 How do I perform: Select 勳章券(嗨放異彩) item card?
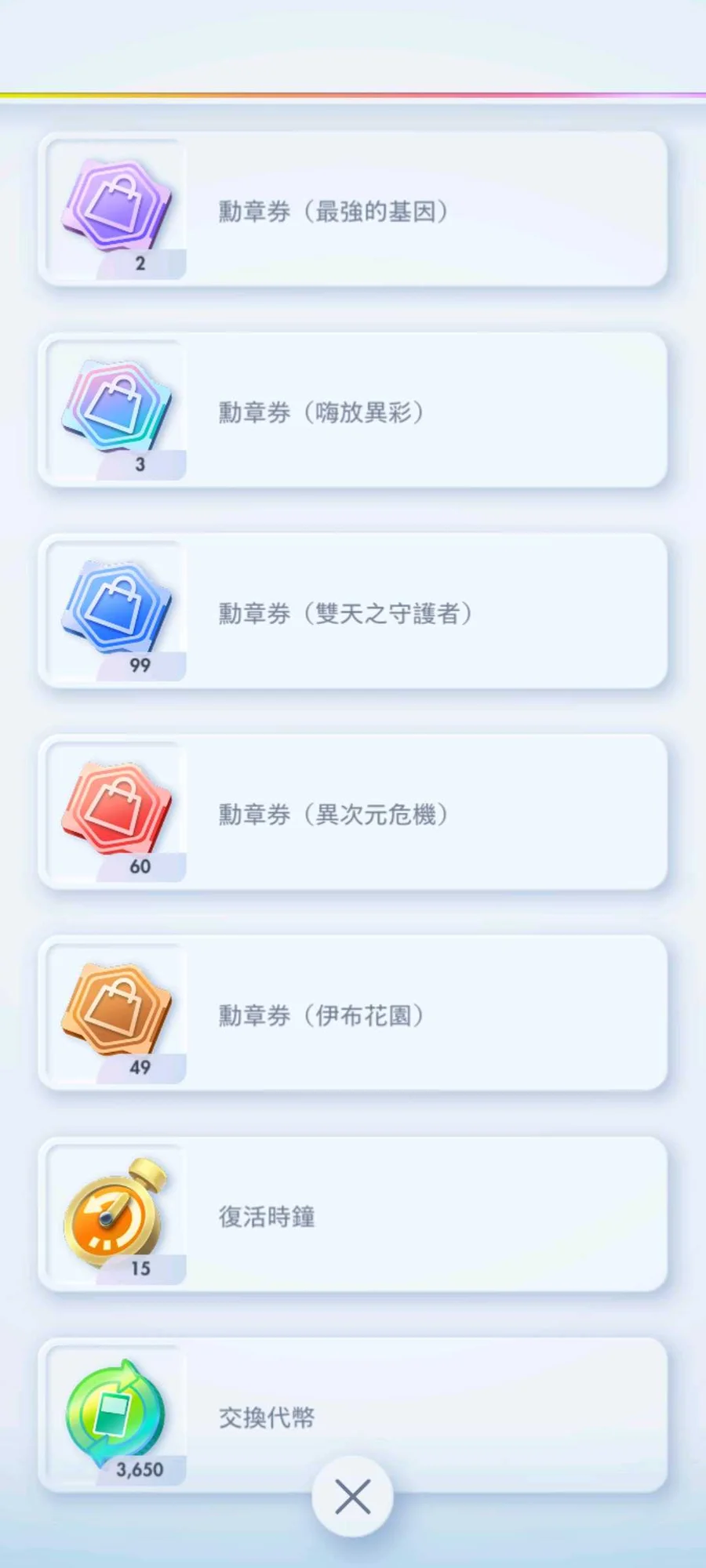pyautogui.click(x=353, y=411)
